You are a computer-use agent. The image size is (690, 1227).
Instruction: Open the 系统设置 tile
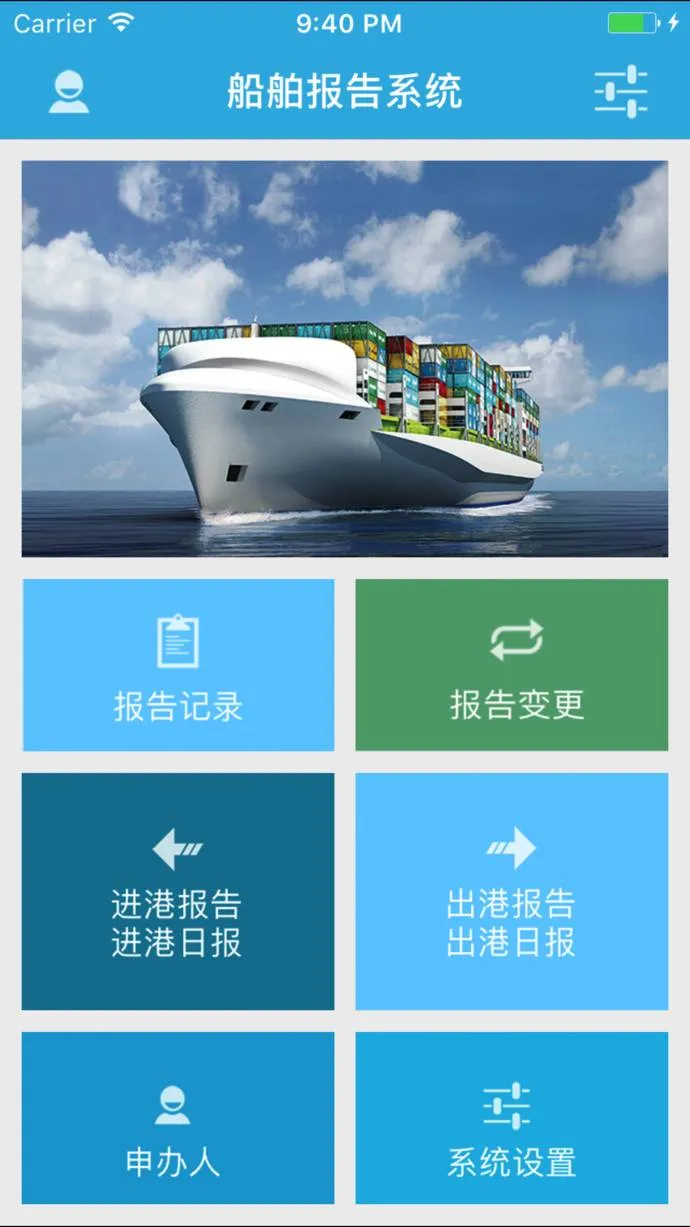(x=512, y=1118)
